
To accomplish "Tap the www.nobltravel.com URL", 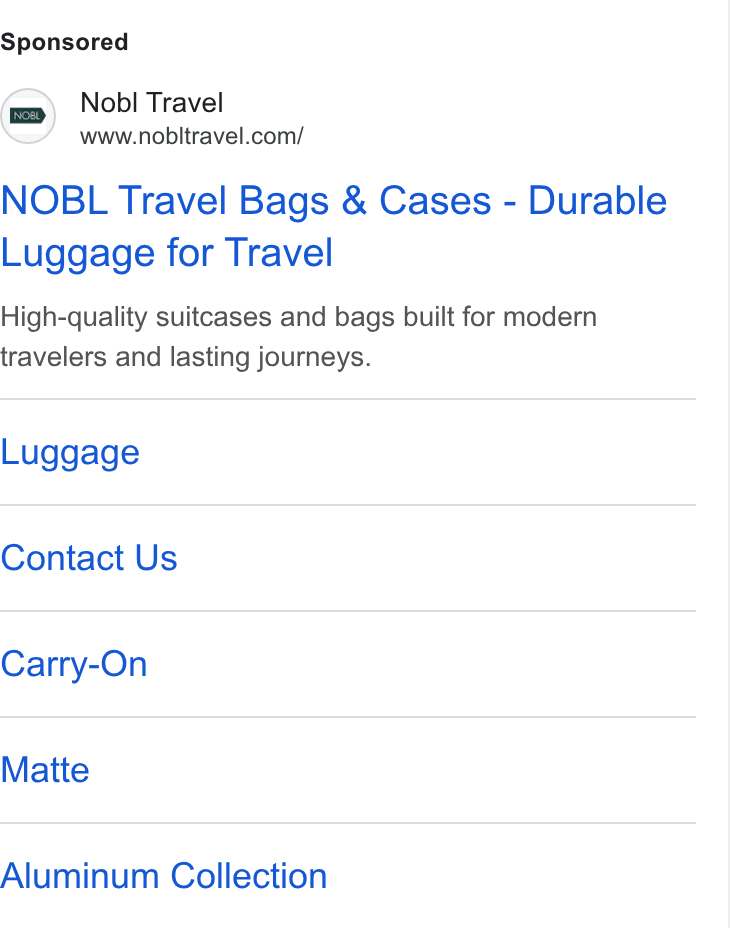I will pyautogui.click(x=192, y=137).
